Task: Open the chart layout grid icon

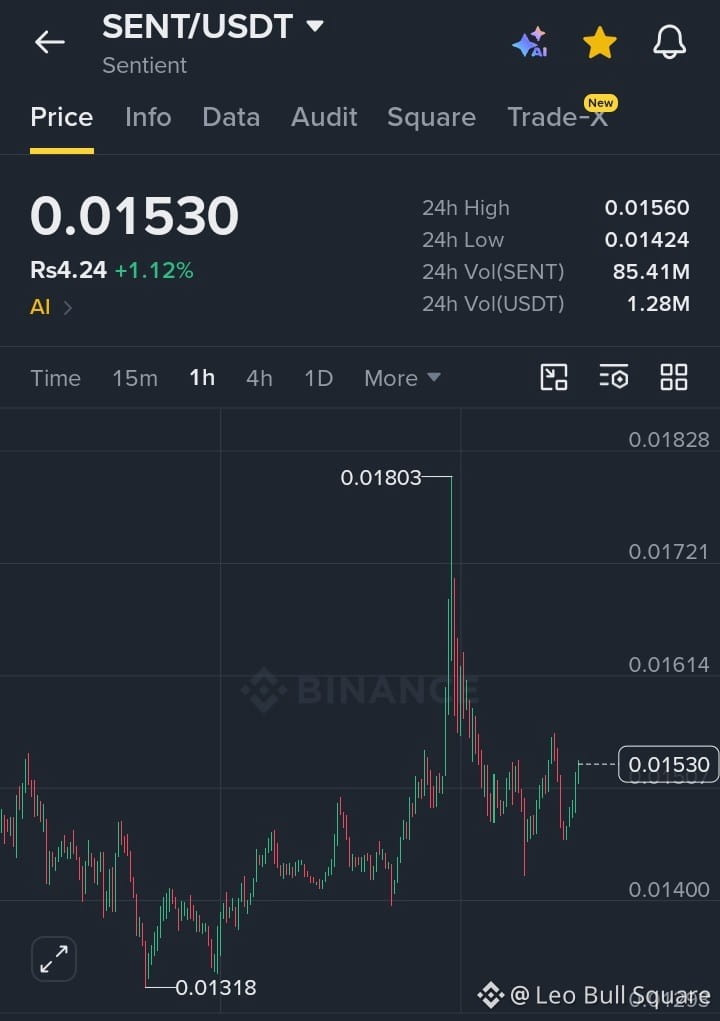Action: coord(674,377)
